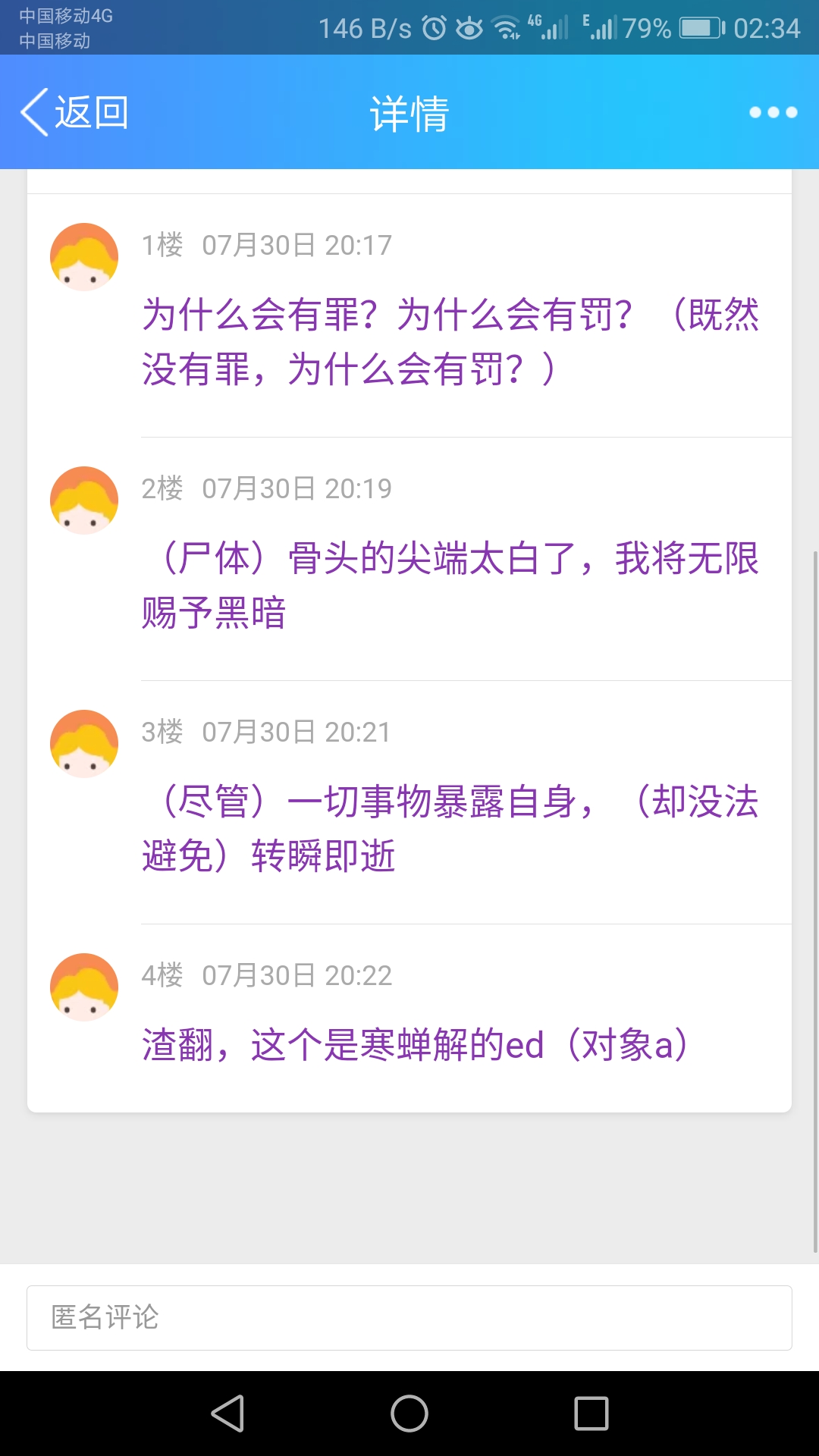Viewport: 819px width, 1456px height.
Task: Select the 3楼 comment about 转瞬即逝
Action: click(x=450, y=828)
